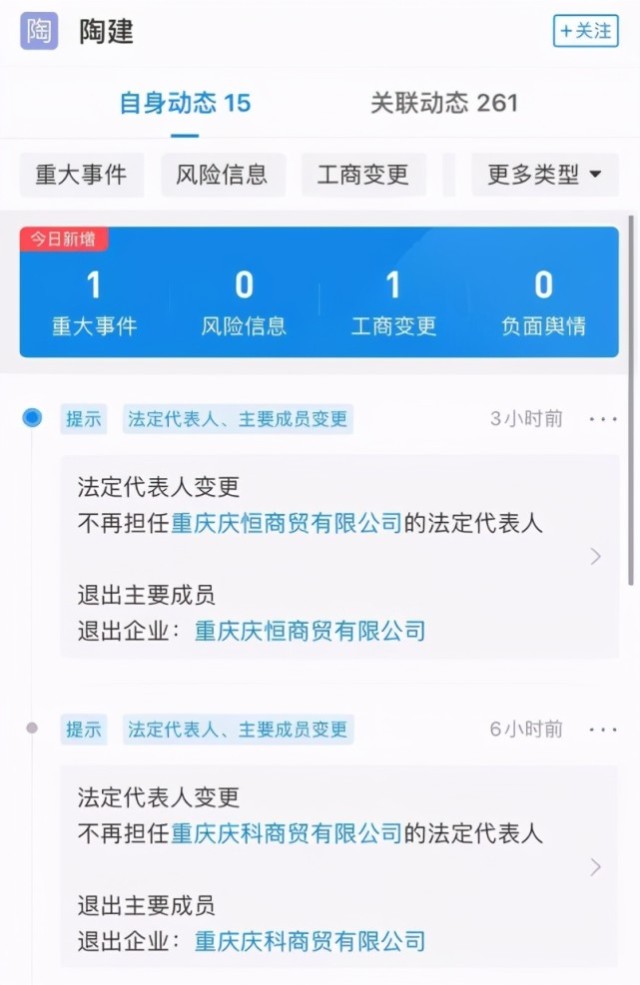640x985 pixels.
Task: Switch to the 关联动态 261 tab
Action: (444, 103)
